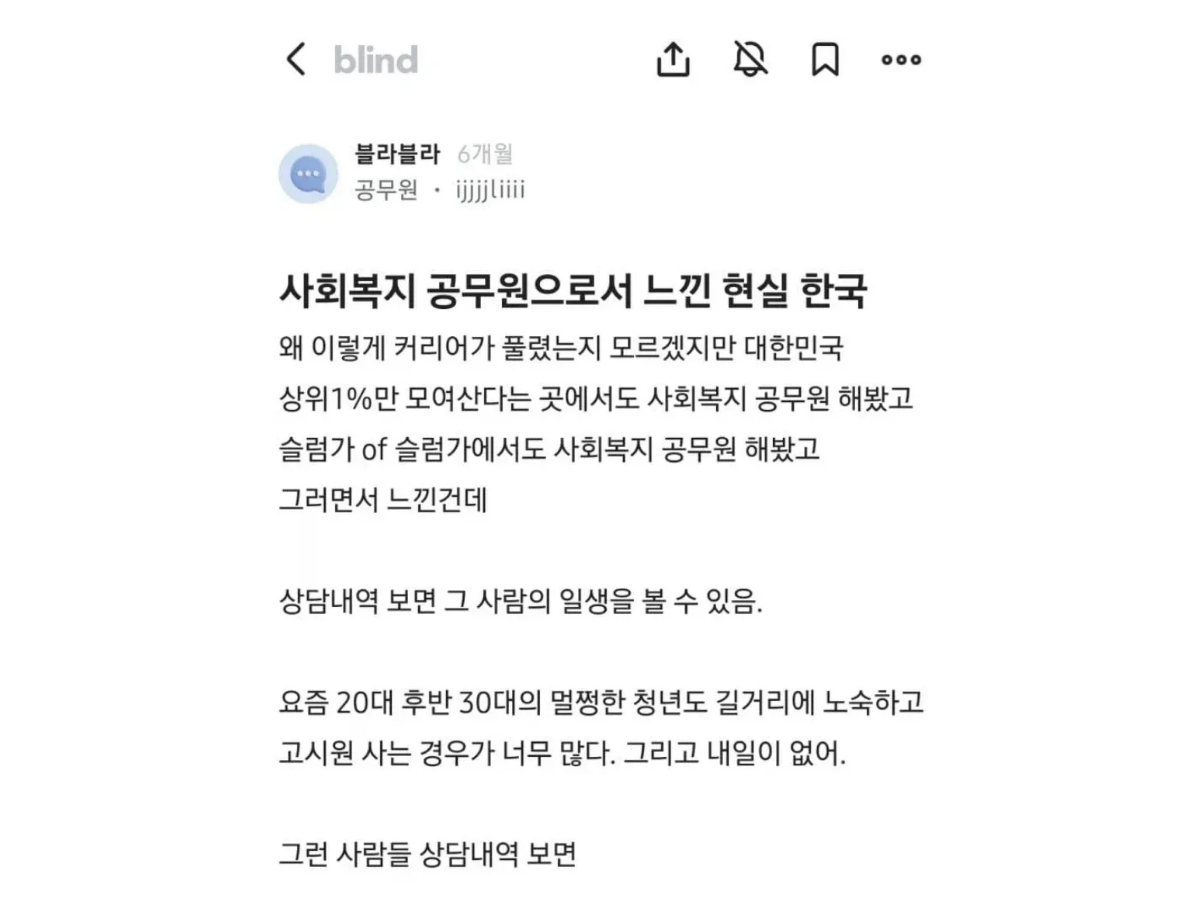The width and height of the screenshot is (1200, 900).
Task: Share this Blind post
Action: point(673,59)
